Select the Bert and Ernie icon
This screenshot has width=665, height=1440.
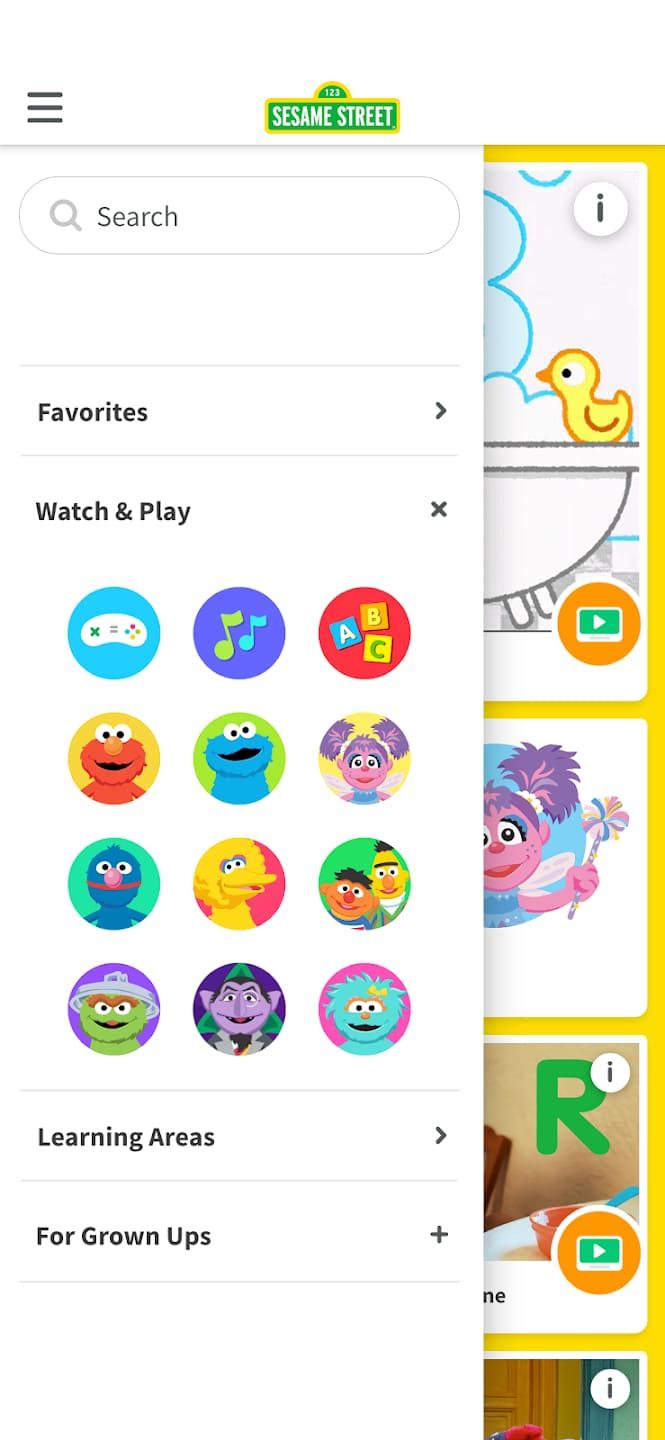pyautogui.click(x=364, y=884)
